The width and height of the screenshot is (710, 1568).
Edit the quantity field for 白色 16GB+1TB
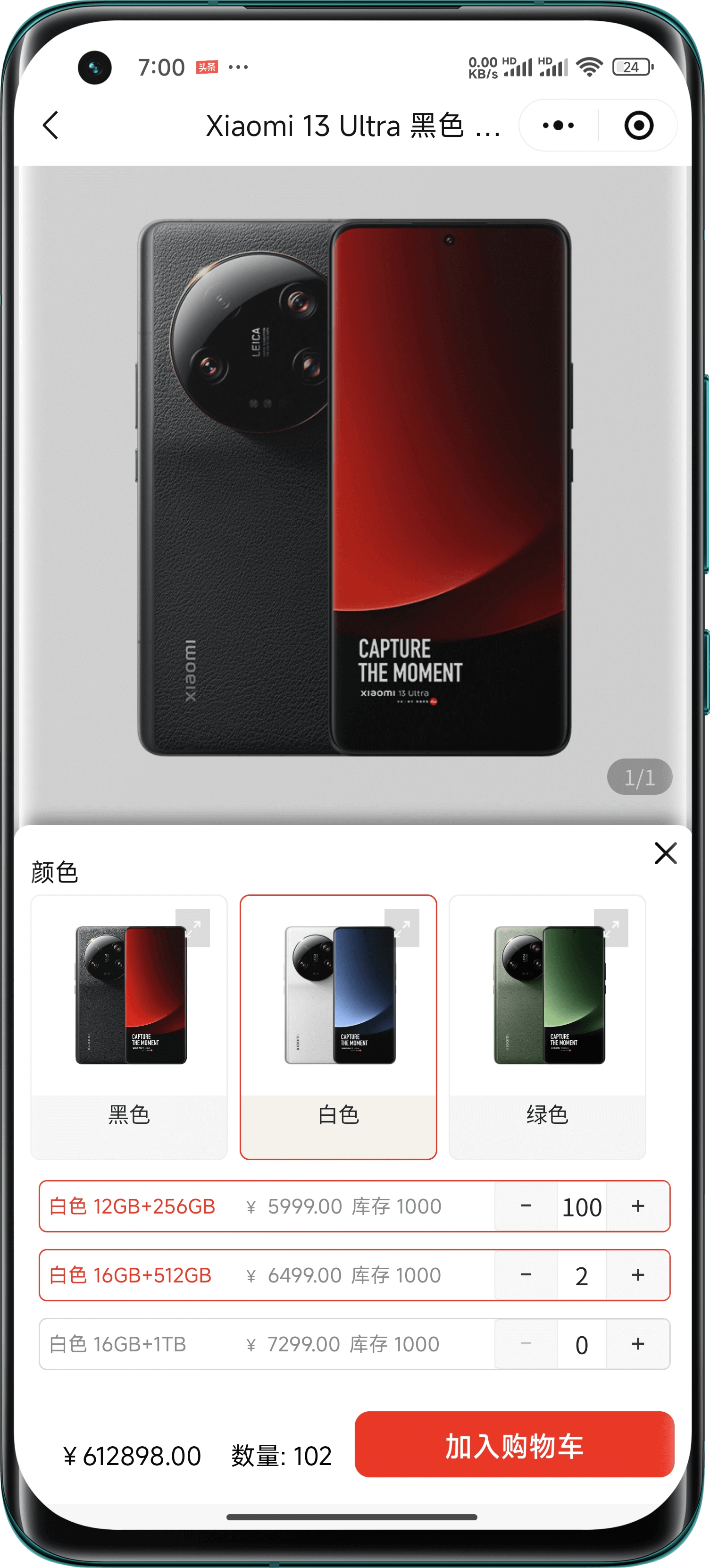pos(582,1344)
